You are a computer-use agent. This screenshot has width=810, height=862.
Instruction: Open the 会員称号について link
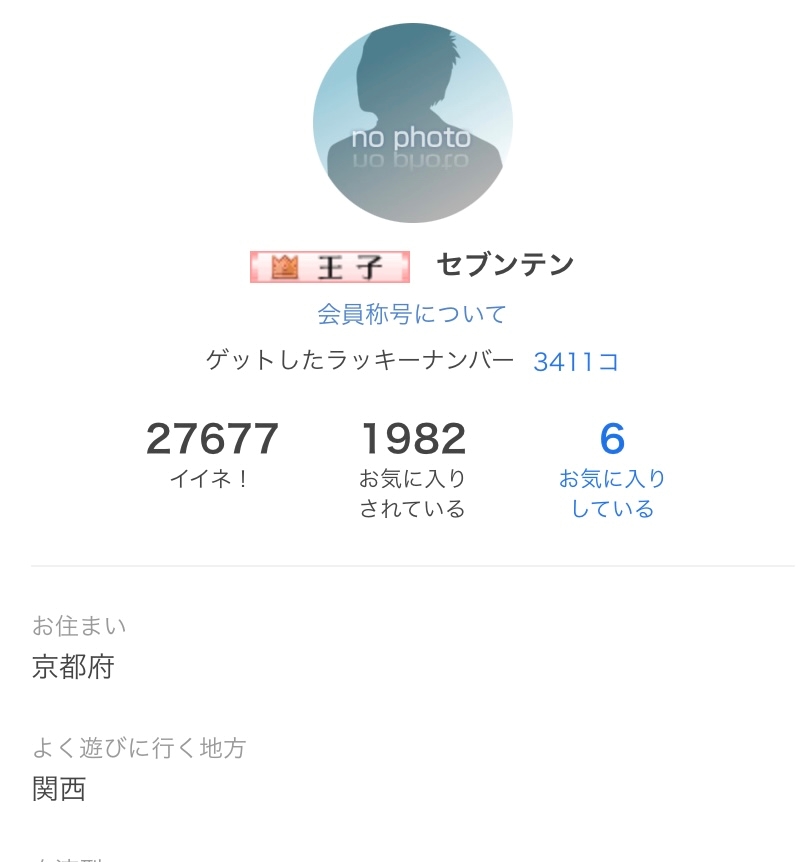tap(412, 314)
